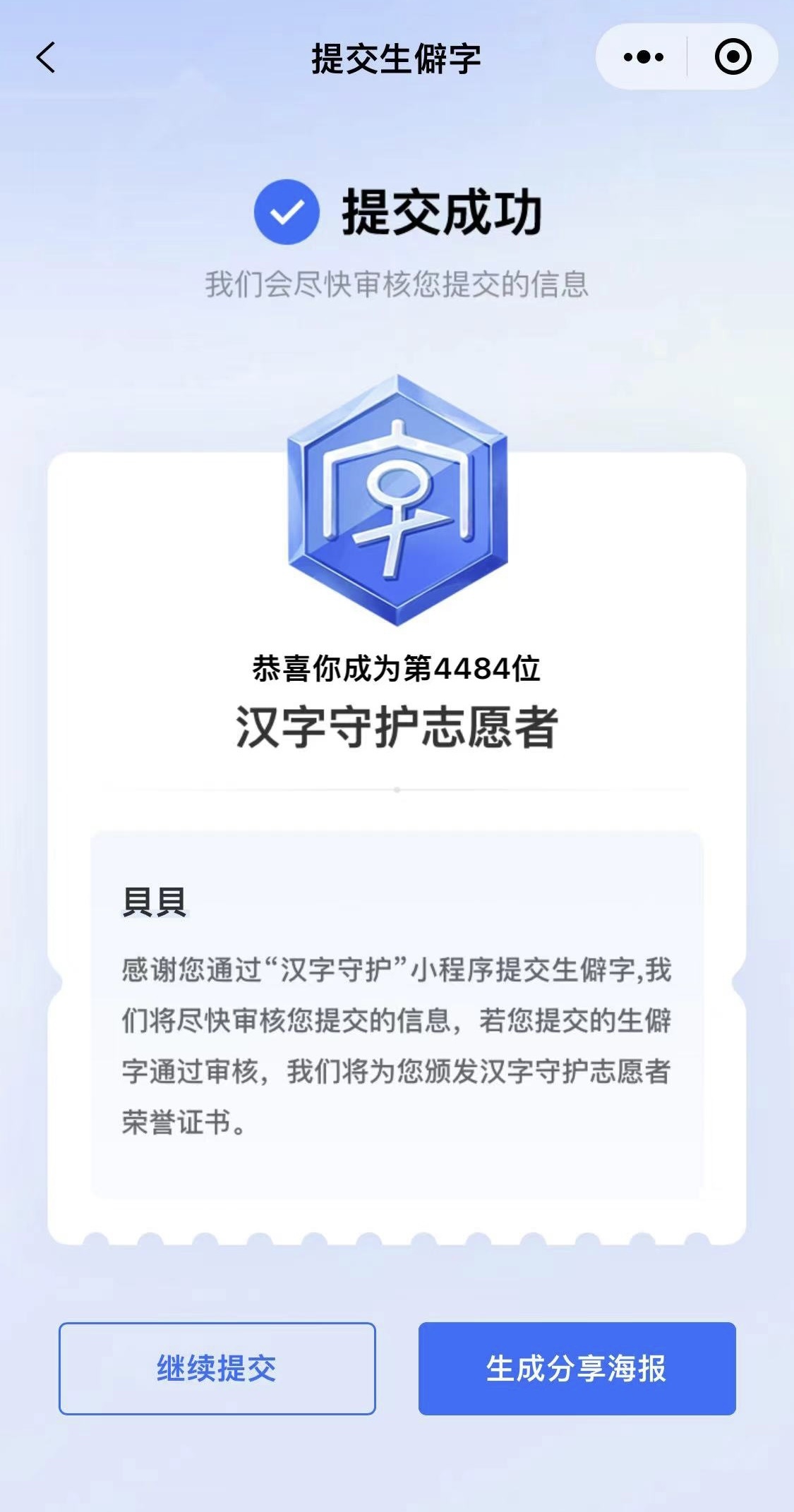Go back using the top-left arrow
This screenshot has height=1512, width=794.
point(46,58)
